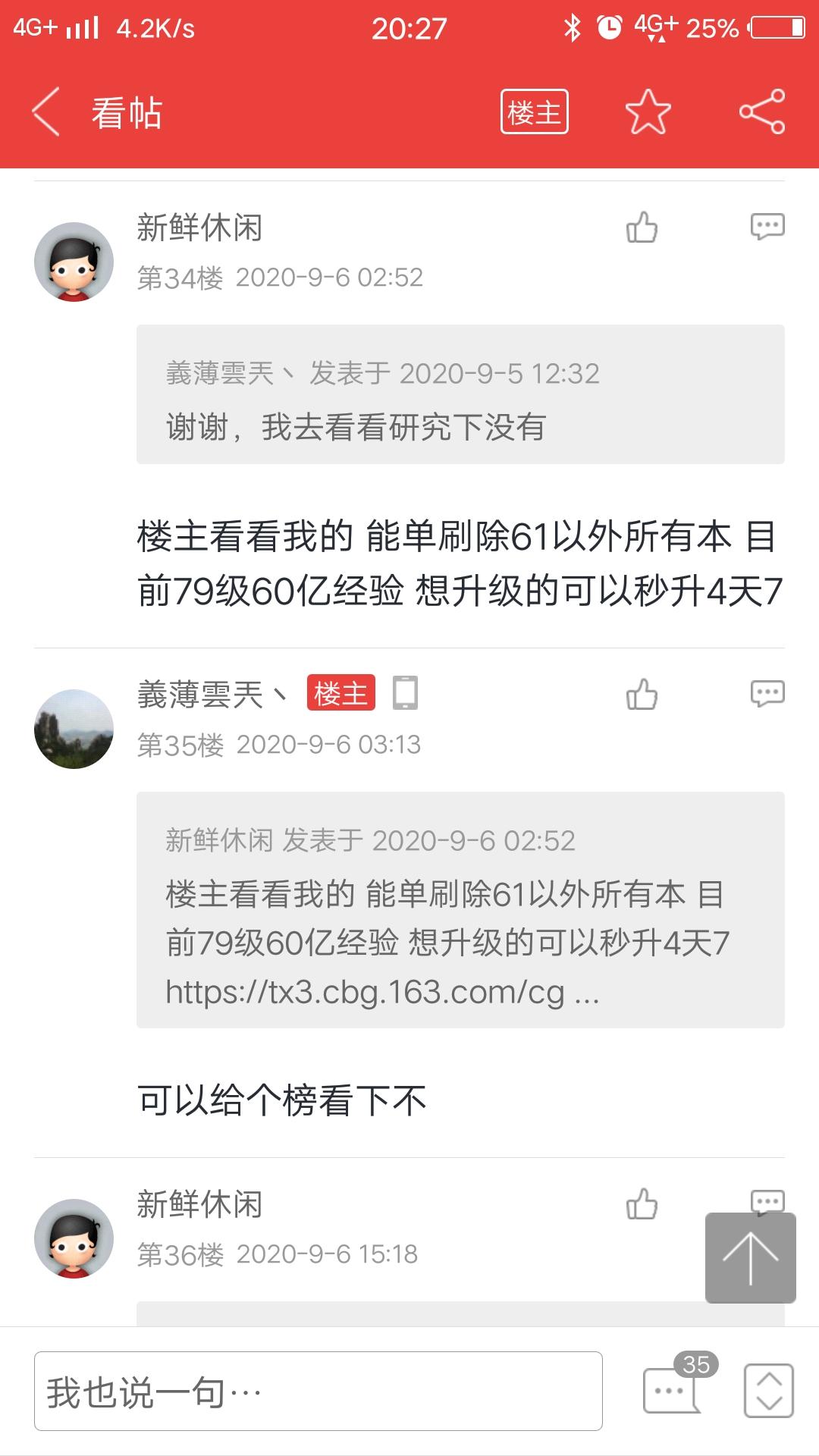Like 新鲜休闲's post on floor 36
This screenshot has width=819, height=1456.
(x=642, y=1204)
